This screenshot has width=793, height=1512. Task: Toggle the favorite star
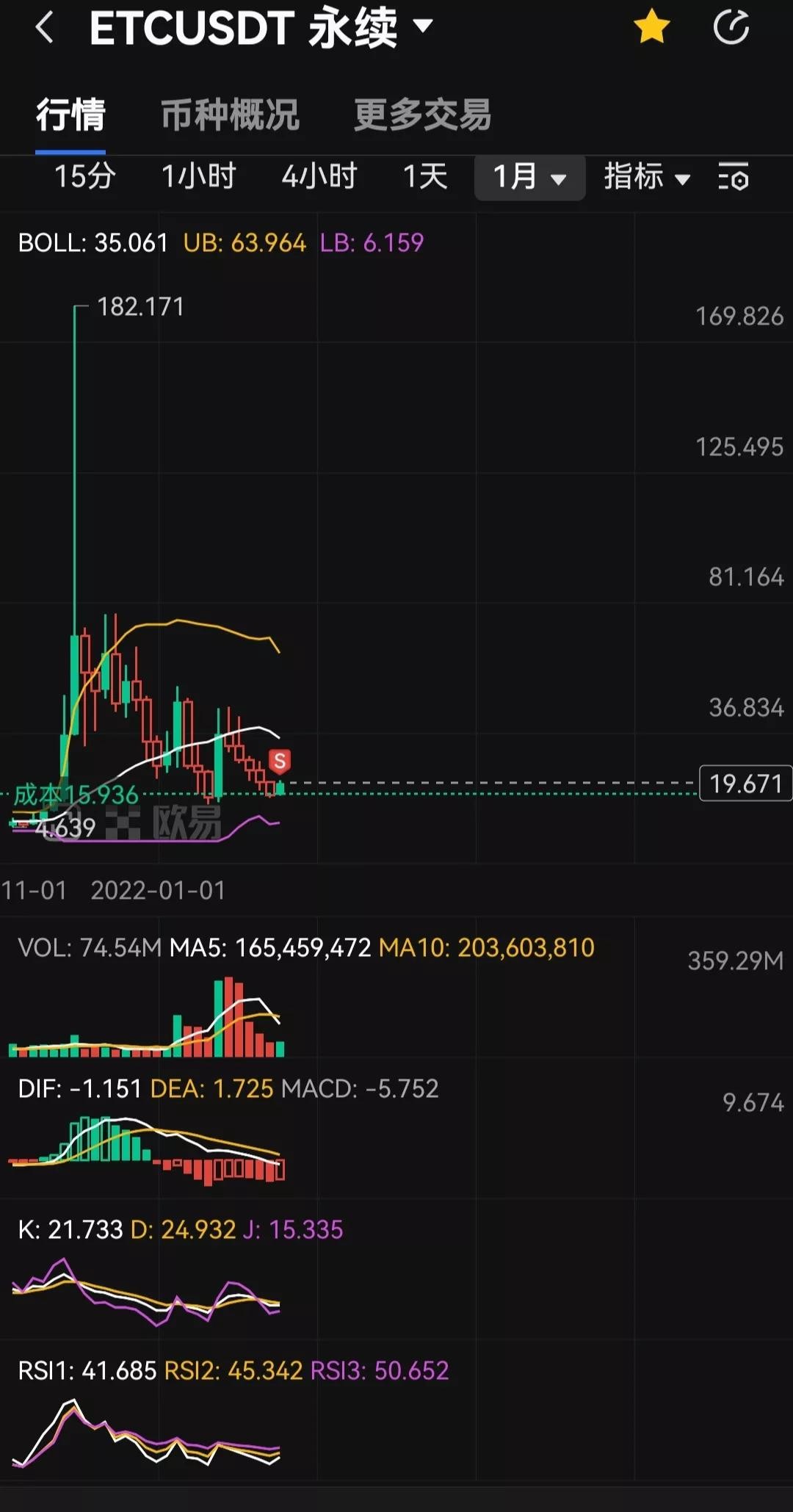651,28
